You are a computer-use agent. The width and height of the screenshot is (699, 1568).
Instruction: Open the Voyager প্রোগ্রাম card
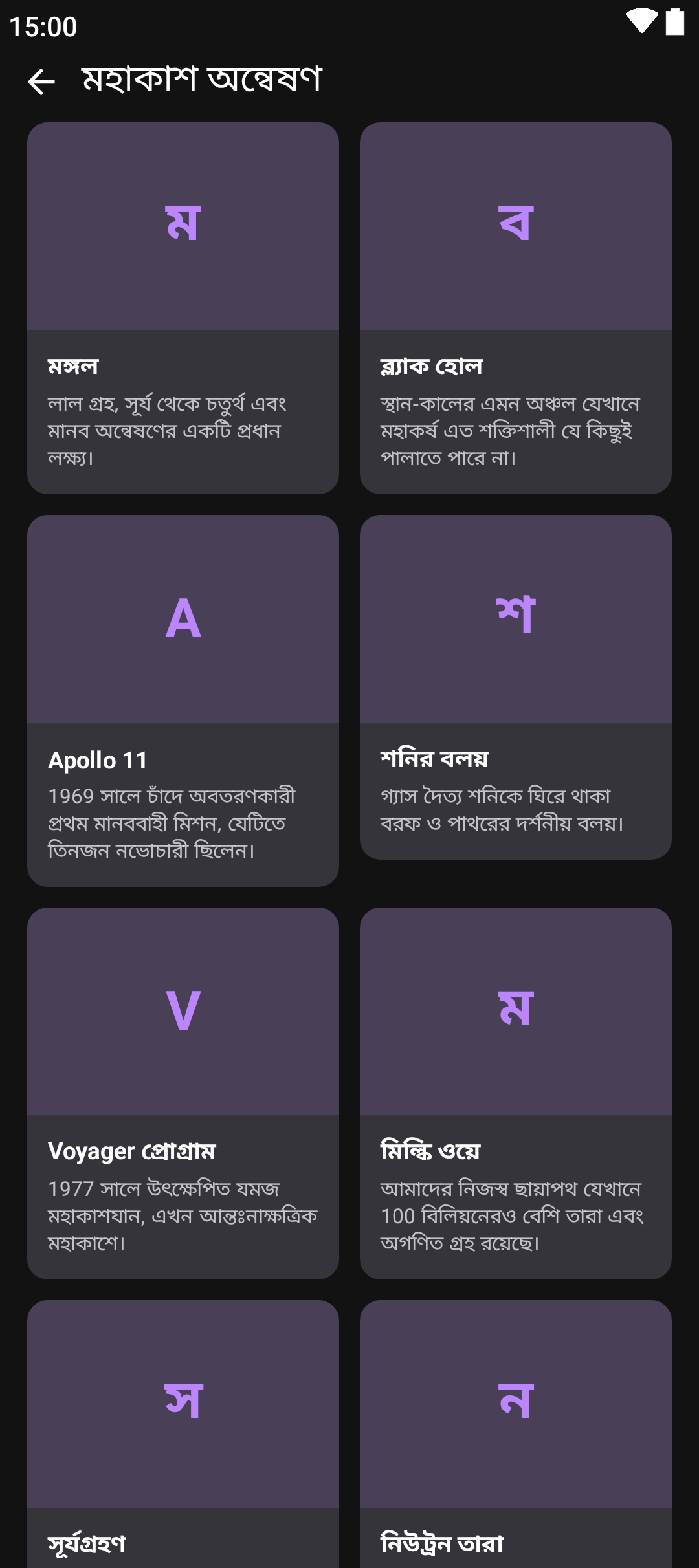point(183,1093)
